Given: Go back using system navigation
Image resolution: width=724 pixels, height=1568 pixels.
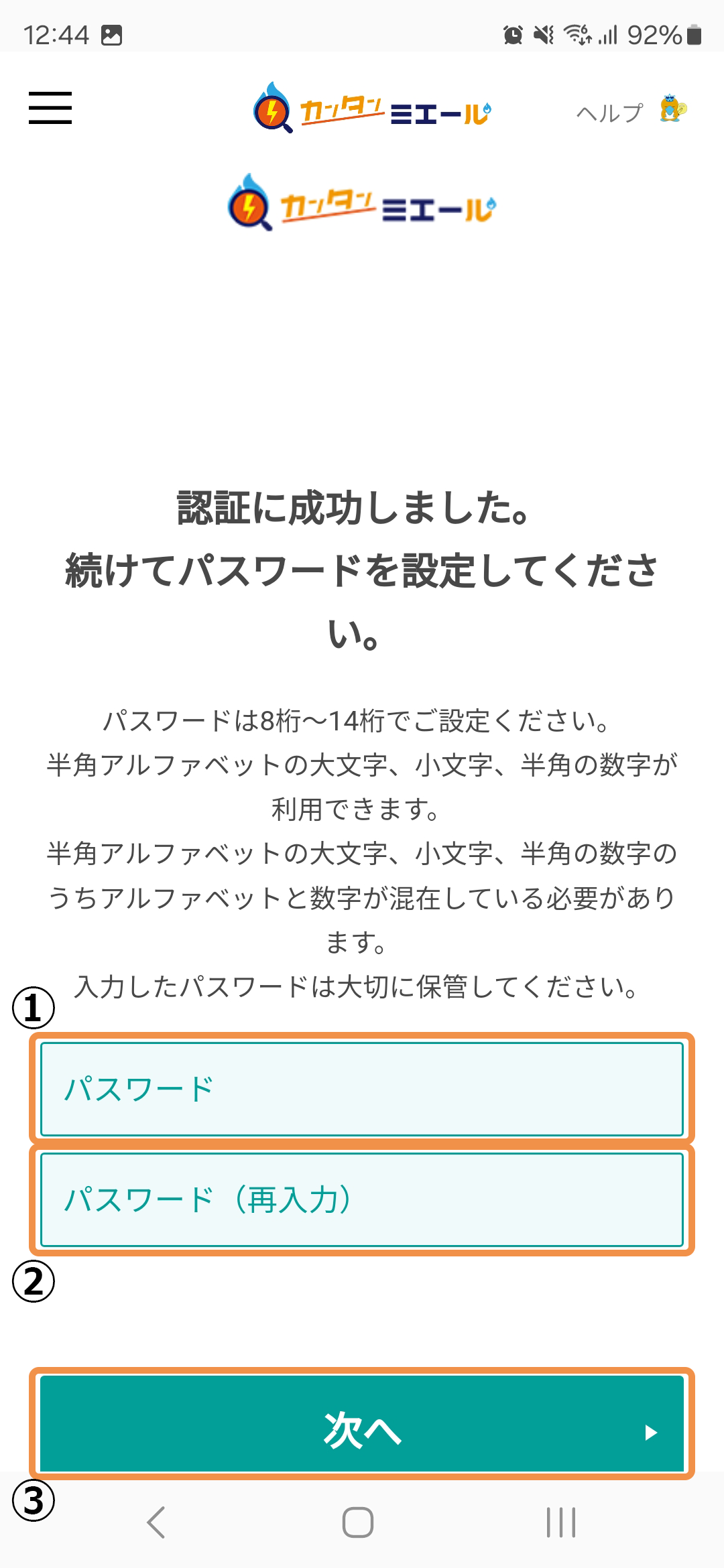Looking at the screenshot, I should (156, 1522).
